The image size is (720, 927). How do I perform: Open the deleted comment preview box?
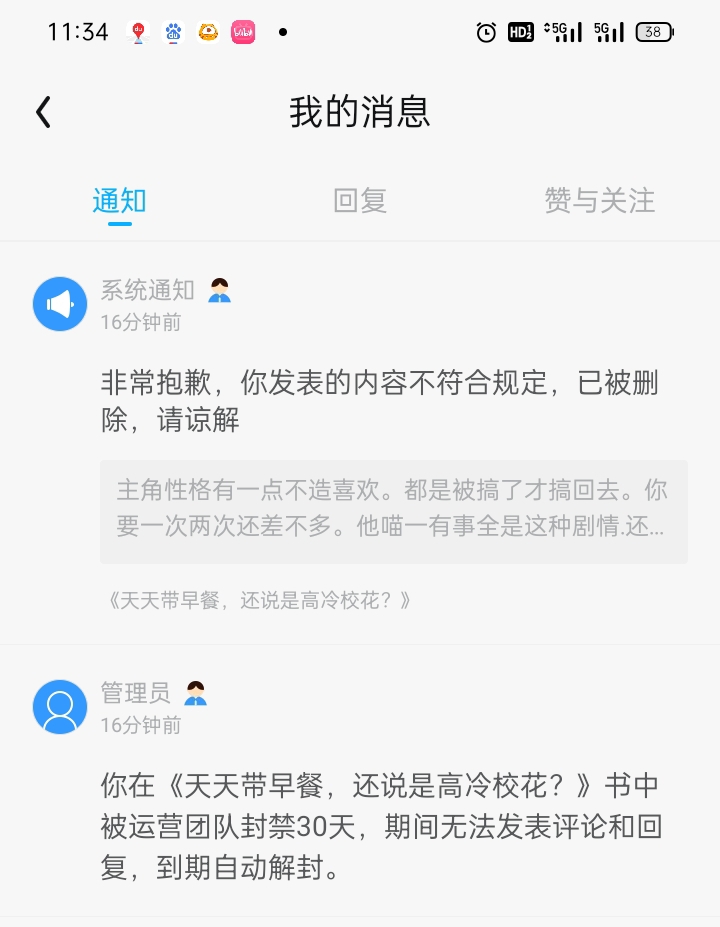tap(393, 511)
